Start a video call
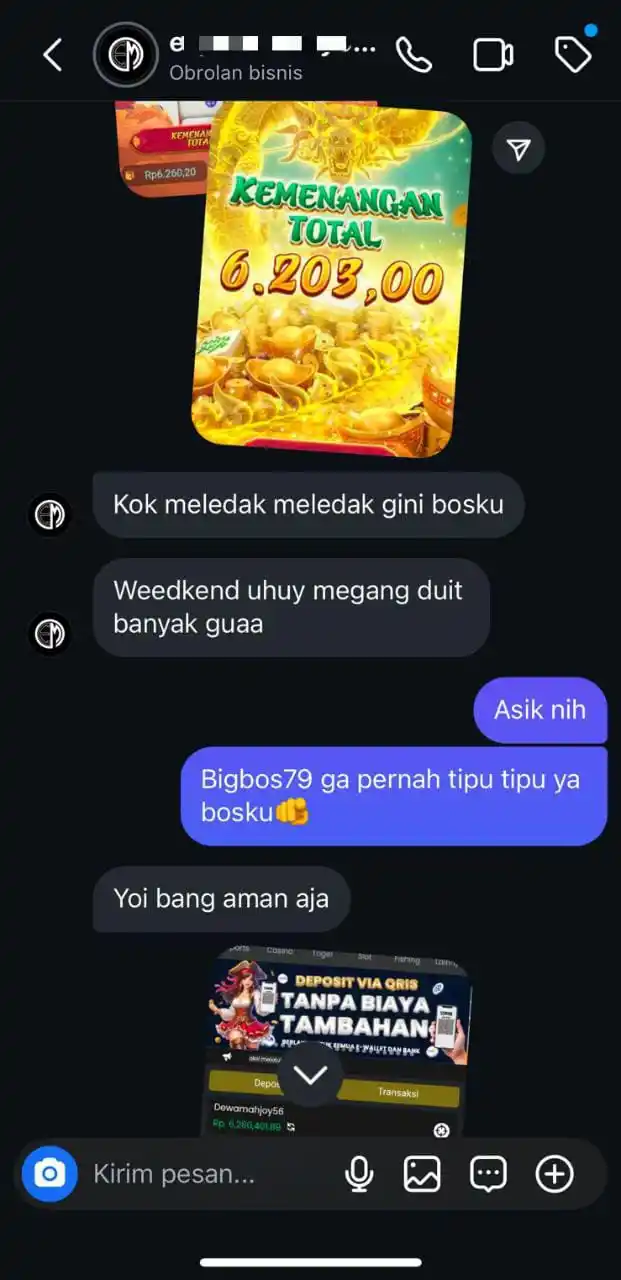The width and height of the screenshot is (621, 1280). tap(493, 55)
